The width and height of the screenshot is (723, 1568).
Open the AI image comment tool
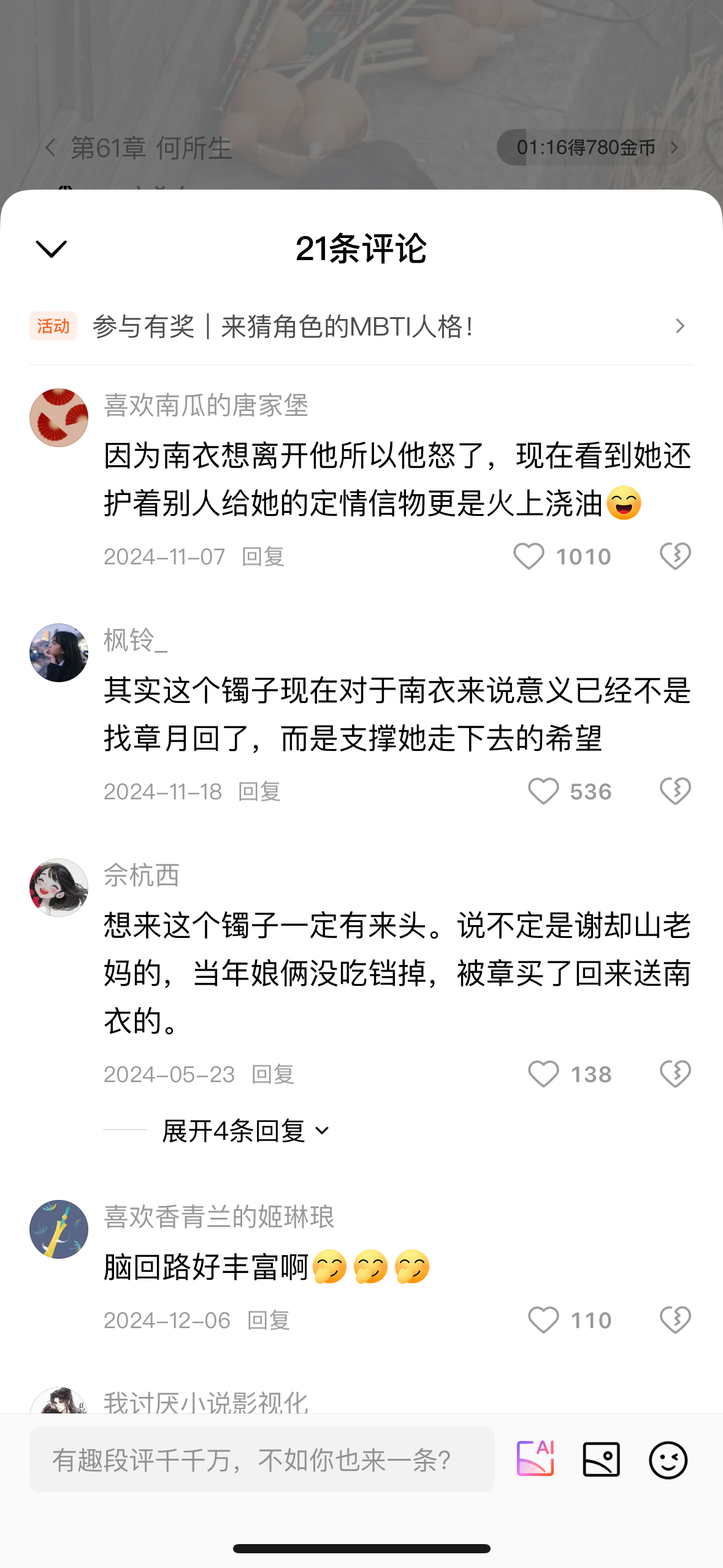coord(535,1459)
